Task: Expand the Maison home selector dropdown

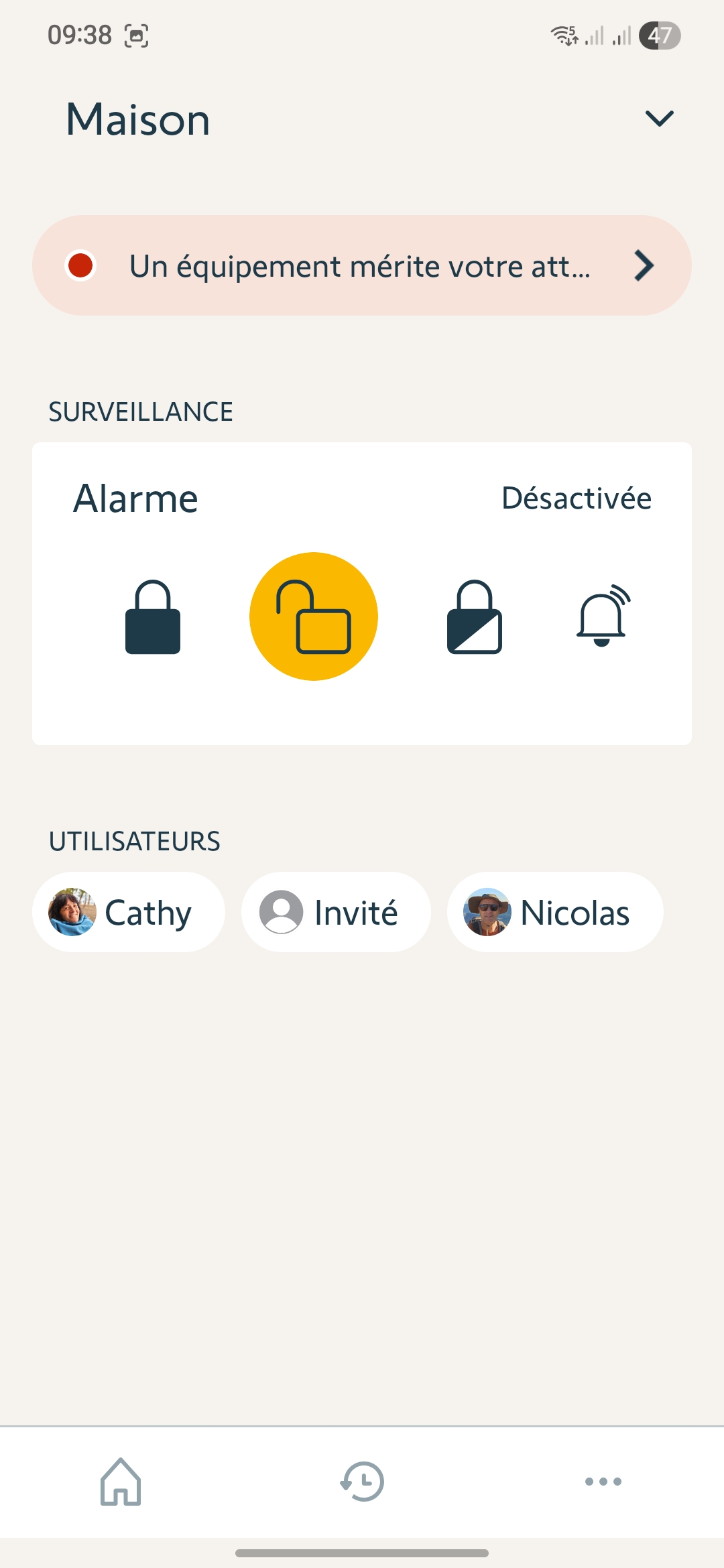Action: coord(658,119)
